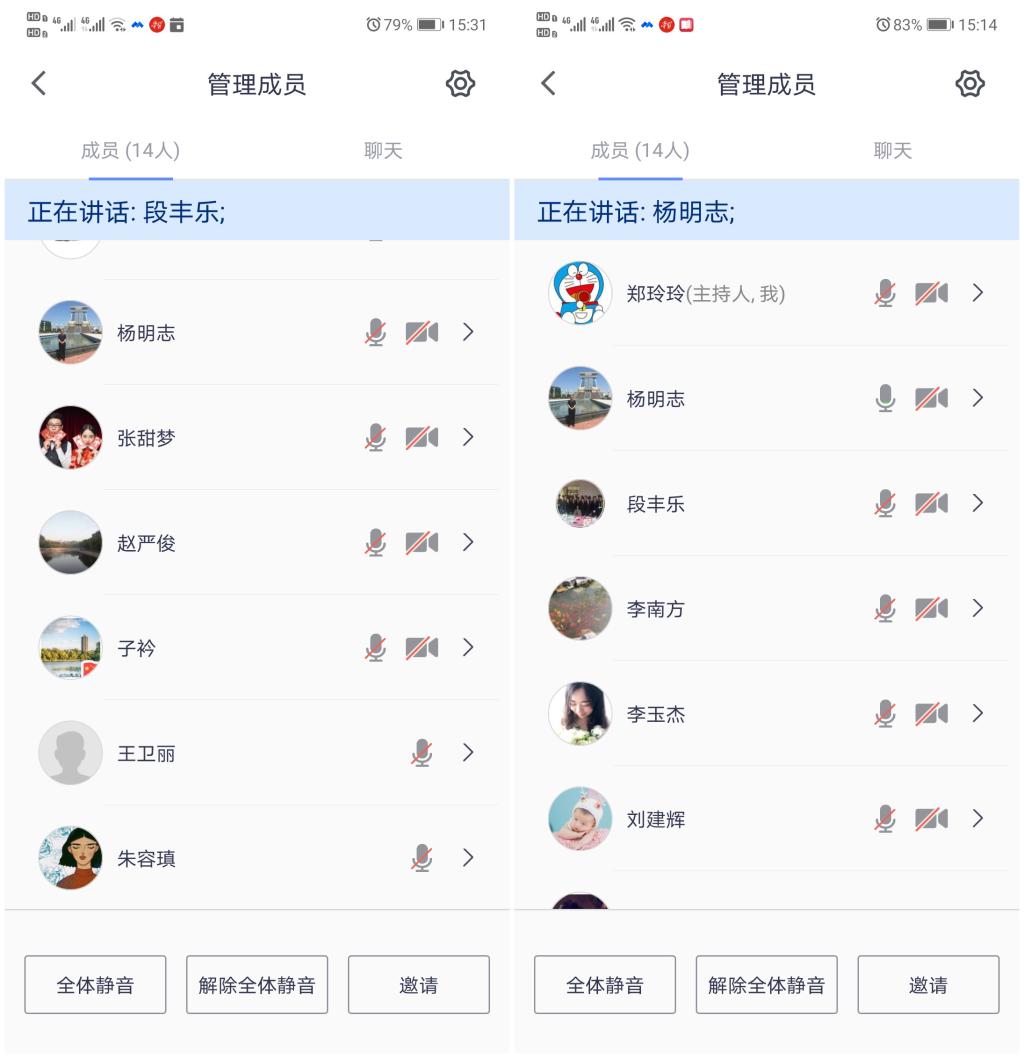Screen dimensions: 1024x1058
Task: Toggle camera icon for 子衿
Action: point(421,648)
